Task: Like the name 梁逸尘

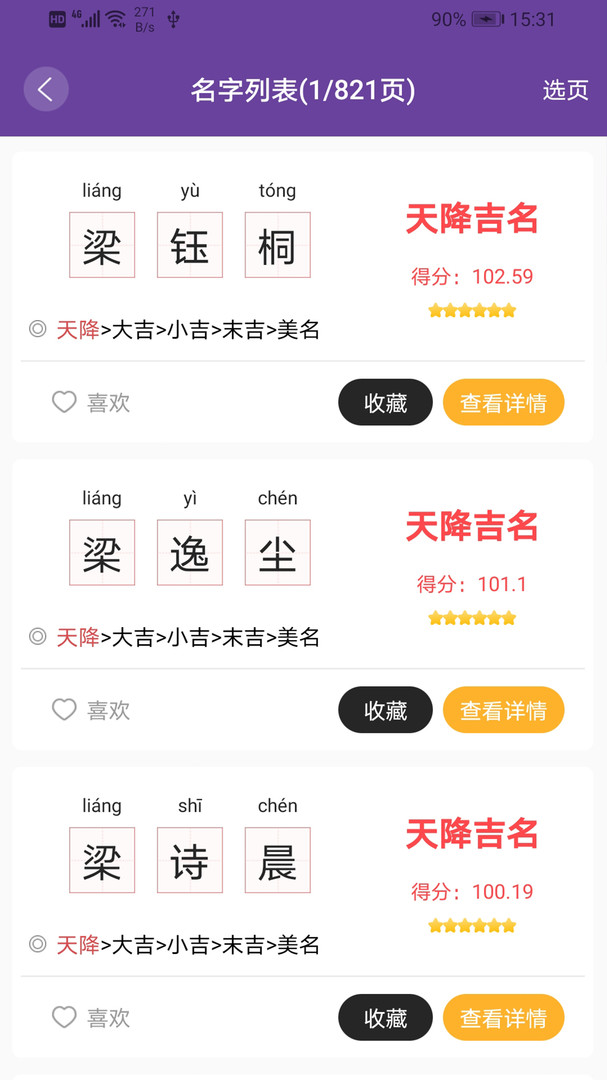Action: pos(91,709)
